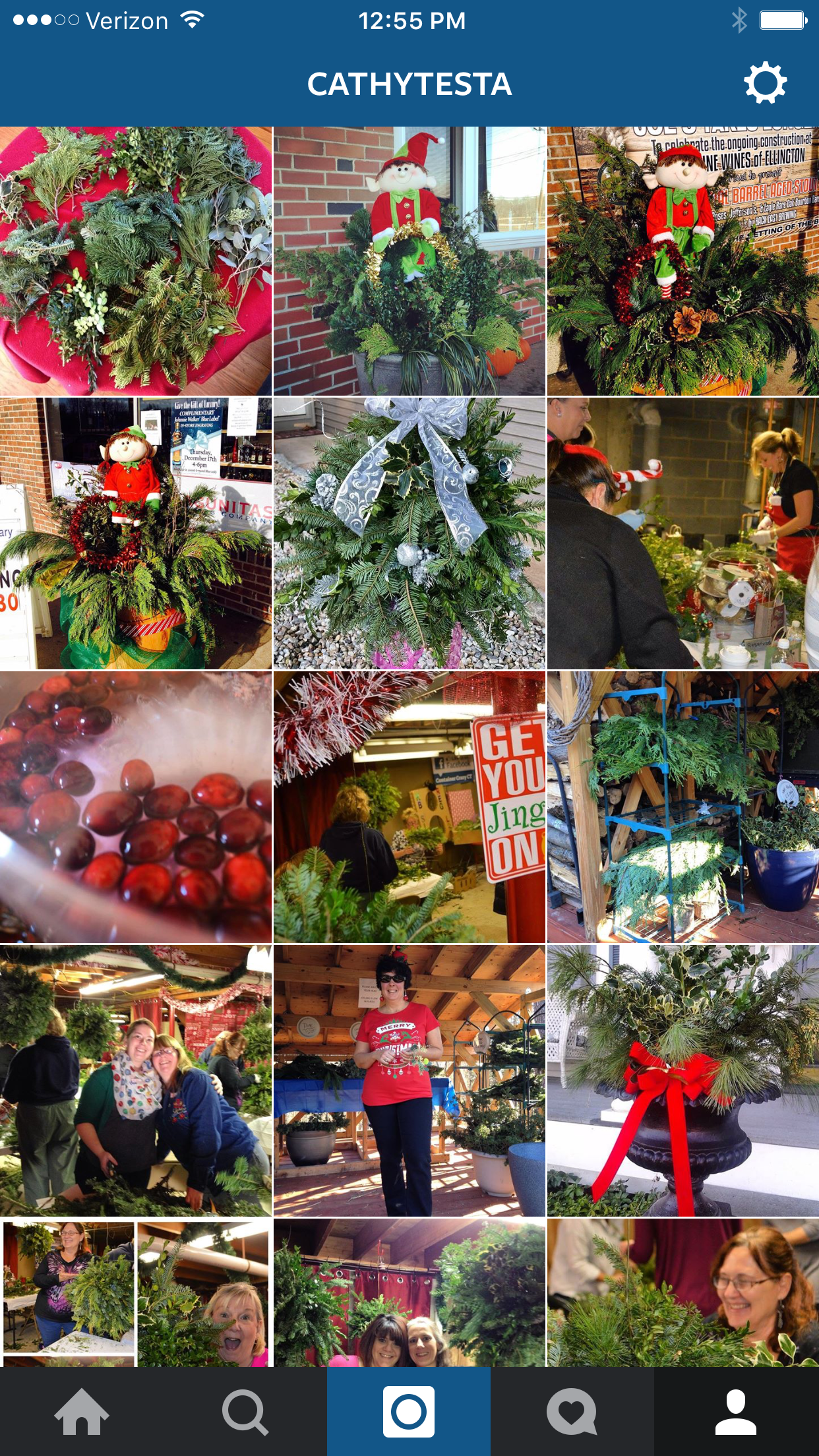This screenshot has width=819, height=1456.
Task: Open the Search tab
Action: (x=245, y=1412)
